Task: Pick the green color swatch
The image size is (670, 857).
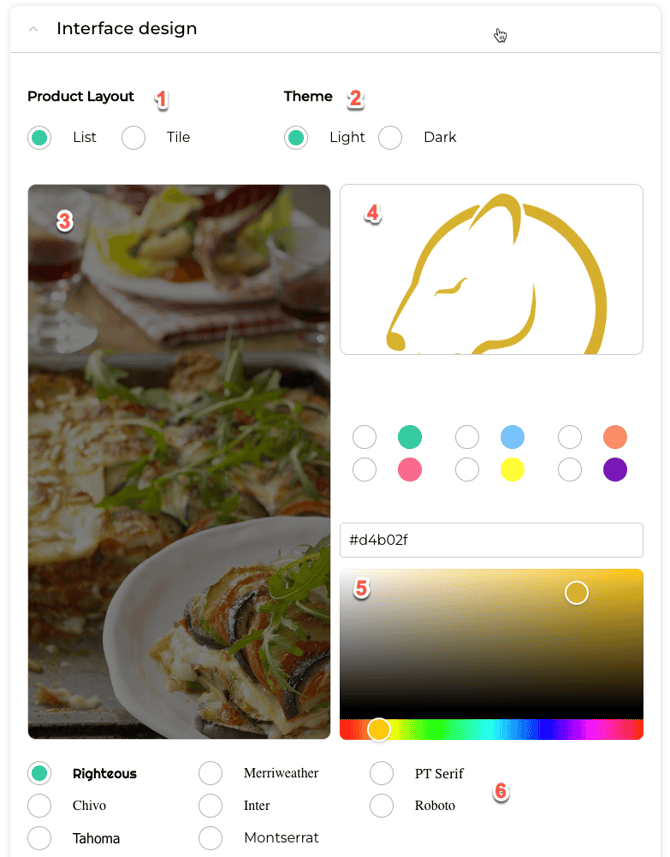Action: [x=410, y=437]
